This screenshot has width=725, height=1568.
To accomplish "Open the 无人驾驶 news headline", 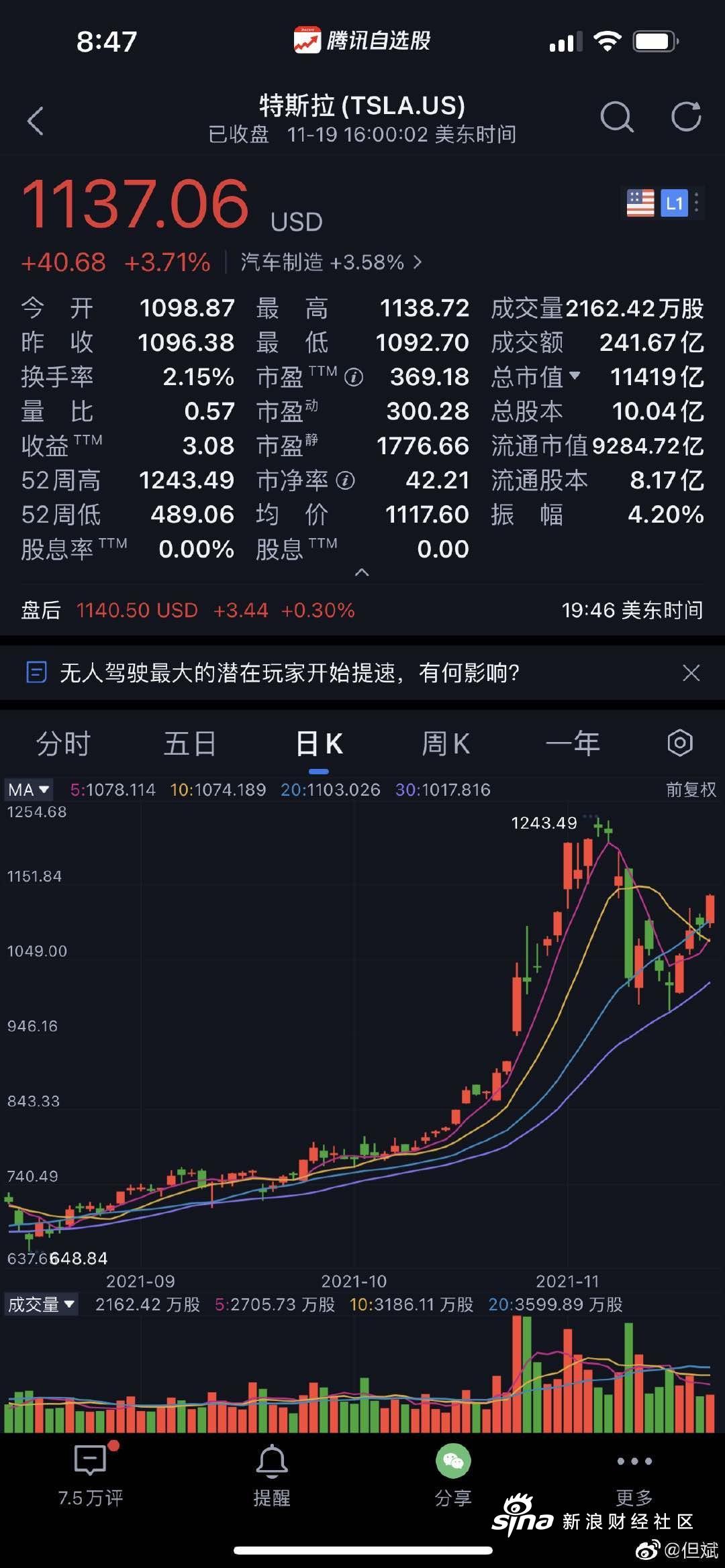I will 289,672.
